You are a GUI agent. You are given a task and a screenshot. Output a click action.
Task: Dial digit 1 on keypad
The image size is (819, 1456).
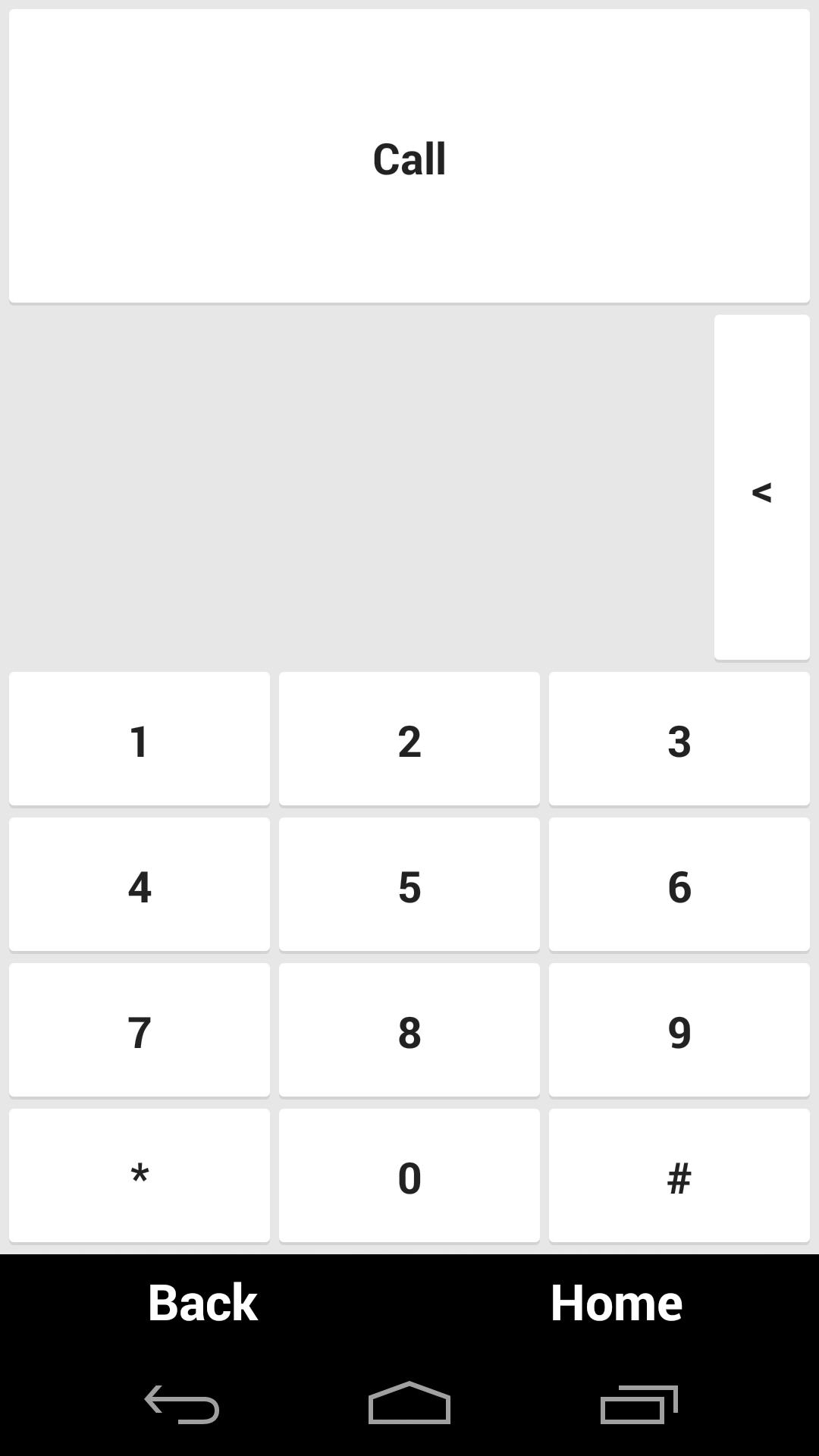pos(140,739)
